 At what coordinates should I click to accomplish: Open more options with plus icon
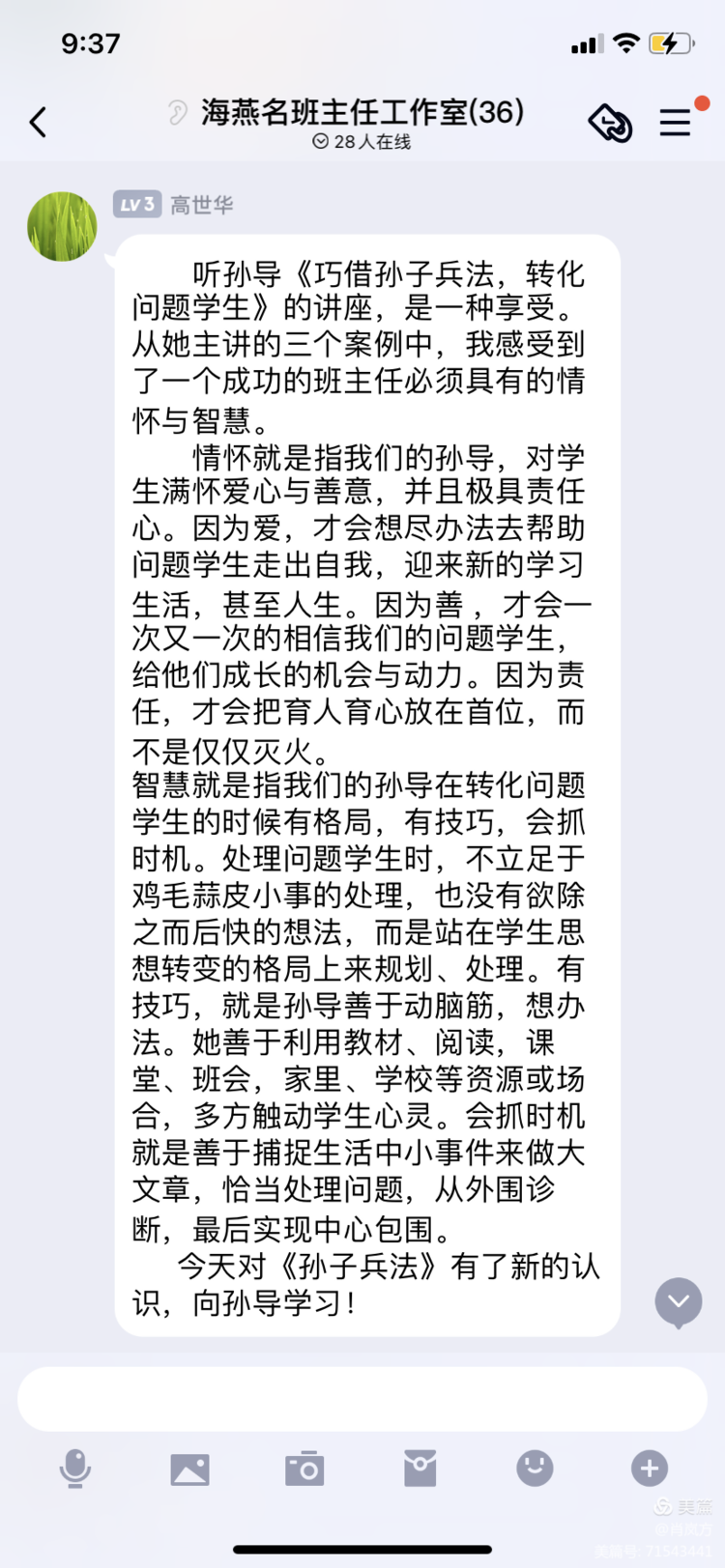650,1468
